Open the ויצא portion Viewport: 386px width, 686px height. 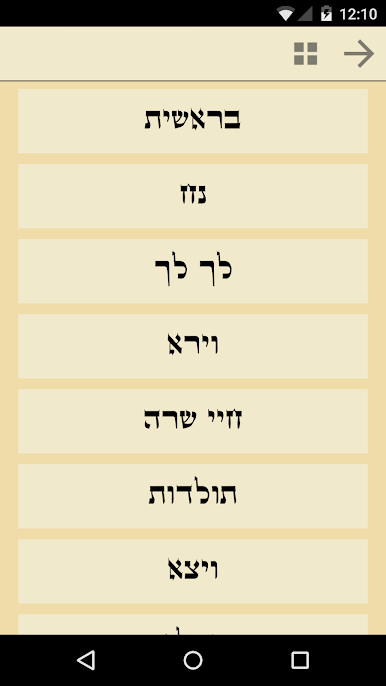coord(193,571)
